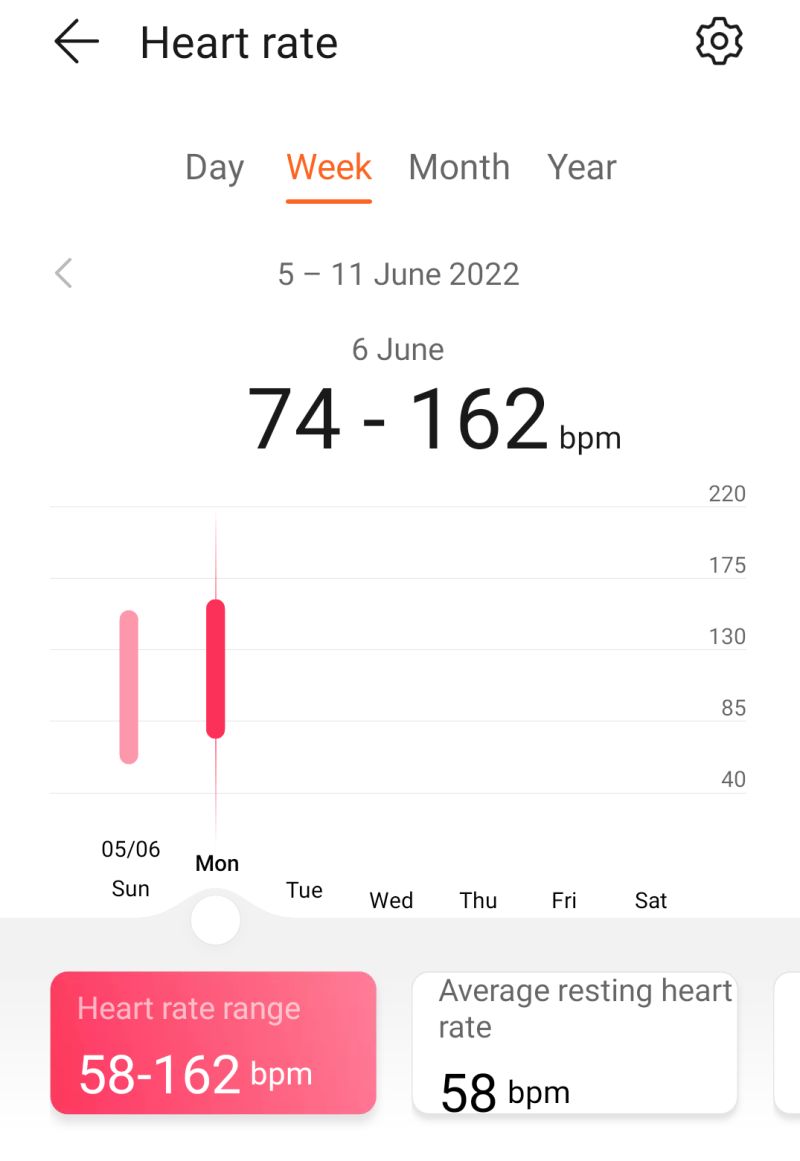Select Sunday's heart rate bar
The image size is (800, 1161).
point(129,687)
